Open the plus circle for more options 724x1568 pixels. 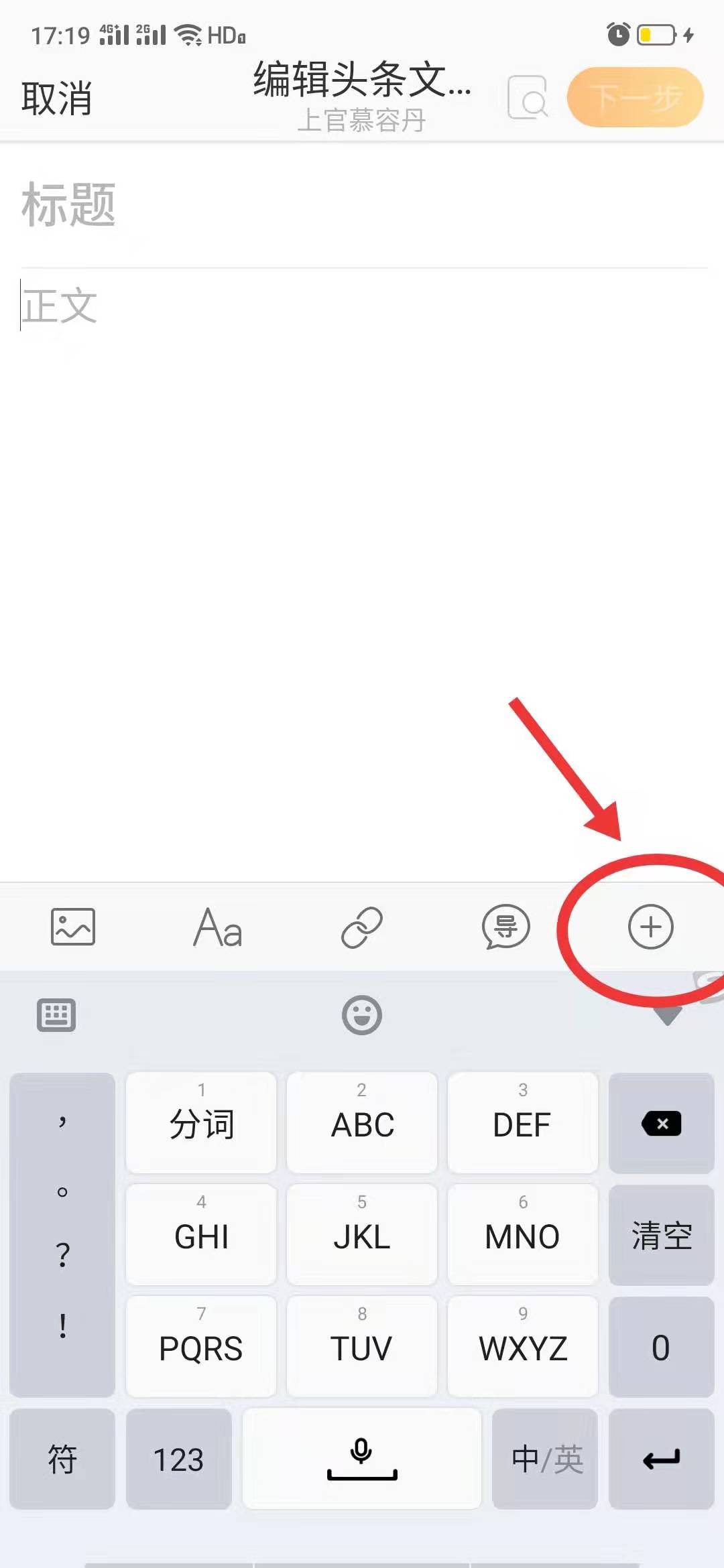coord(650,927)
